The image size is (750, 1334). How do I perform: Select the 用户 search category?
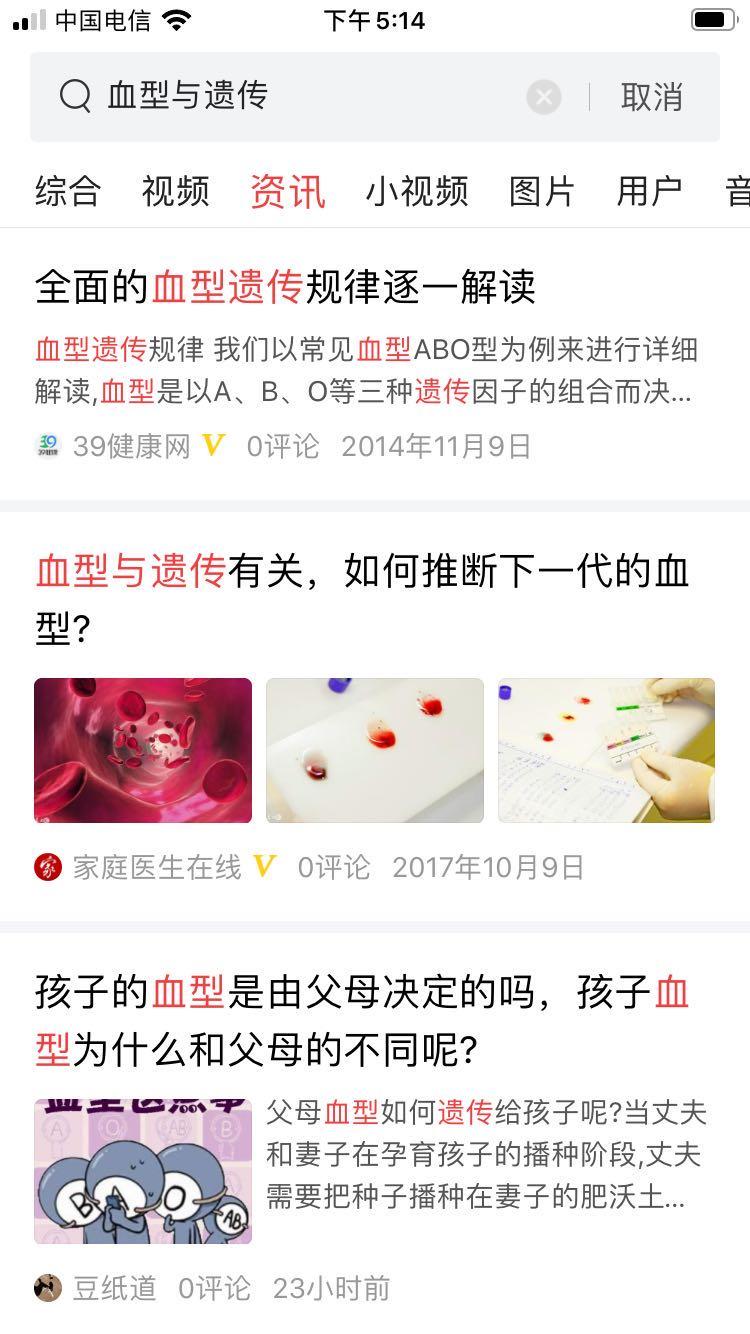[650, 192]
